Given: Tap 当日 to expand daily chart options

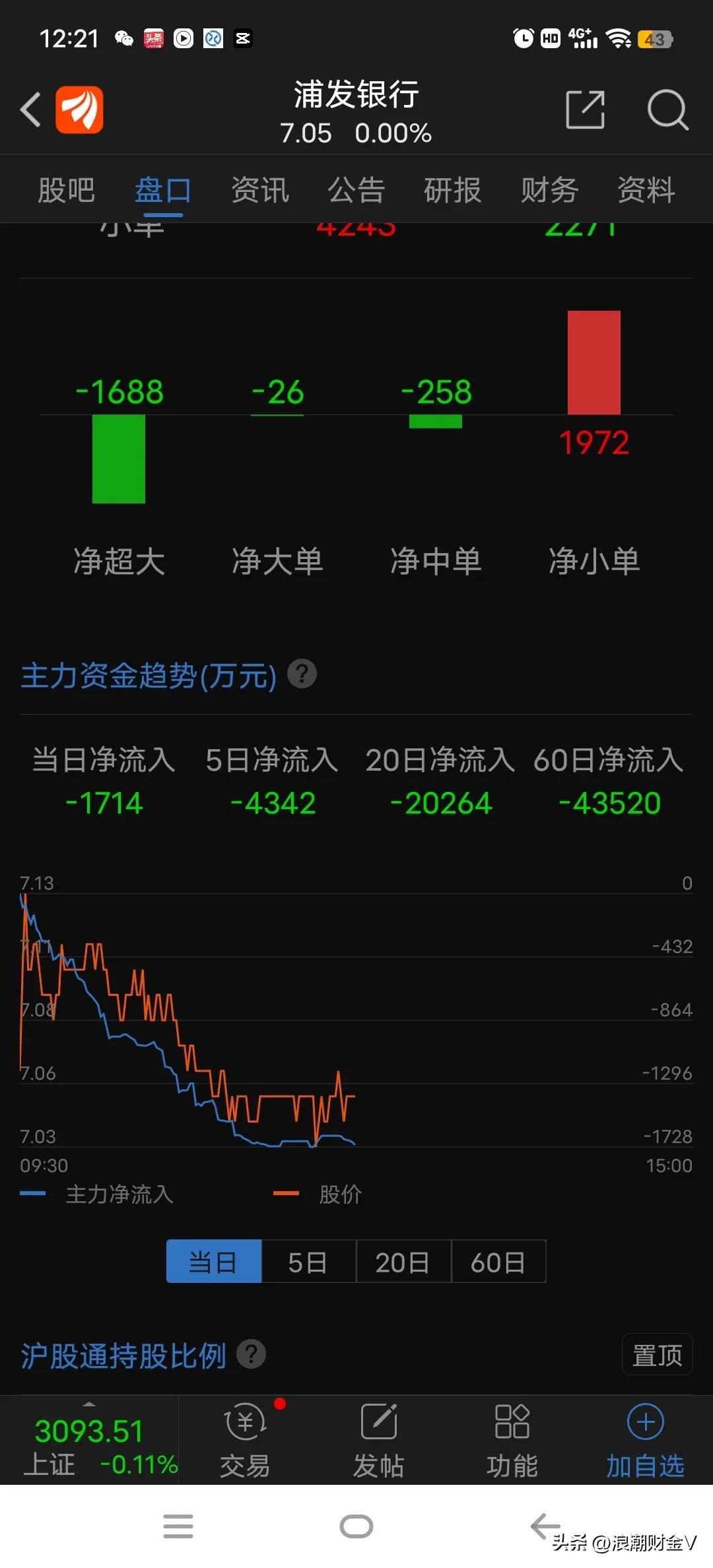Looking at the screenshot, I should (x=213, y=1260).
